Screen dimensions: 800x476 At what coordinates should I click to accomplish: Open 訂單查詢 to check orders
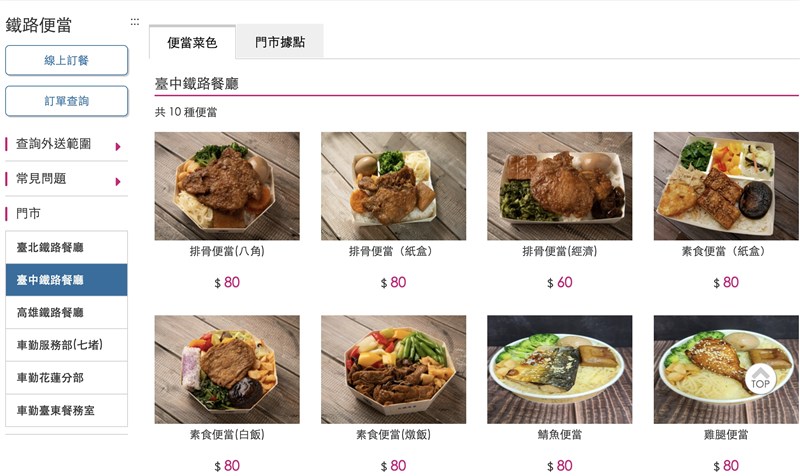coord(67,101)
